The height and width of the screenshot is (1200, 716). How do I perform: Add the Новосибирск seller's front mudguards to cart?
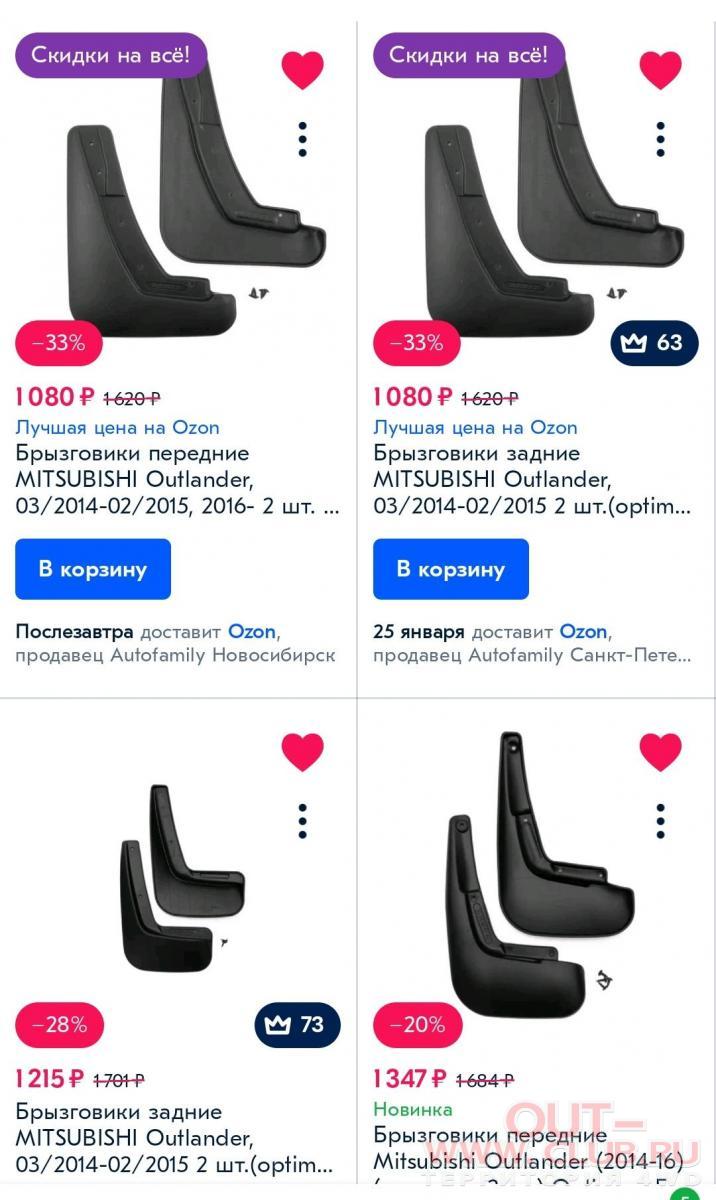93,569
